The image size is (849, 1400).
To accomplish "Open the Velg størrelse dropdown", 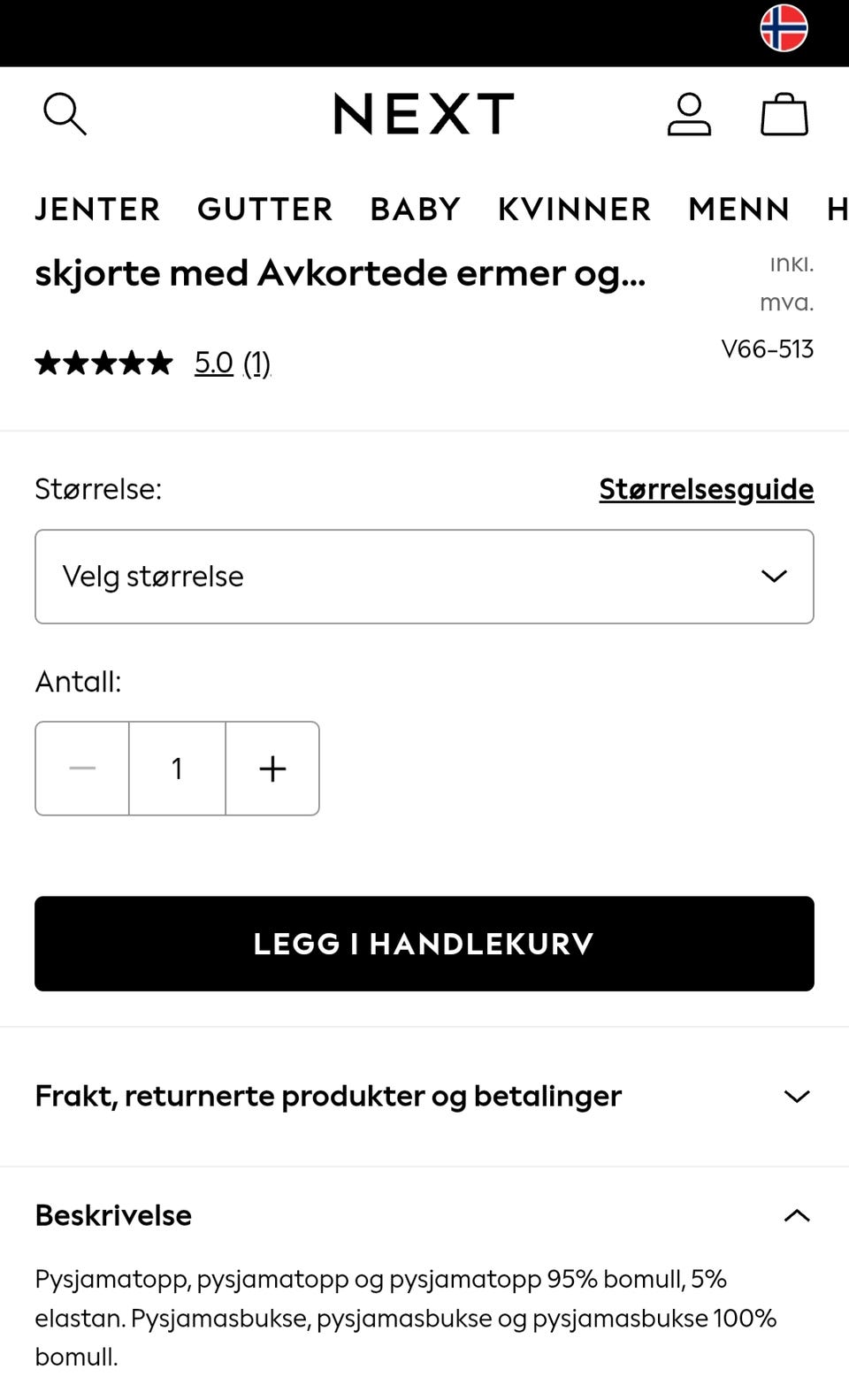I will coord(424,577).
